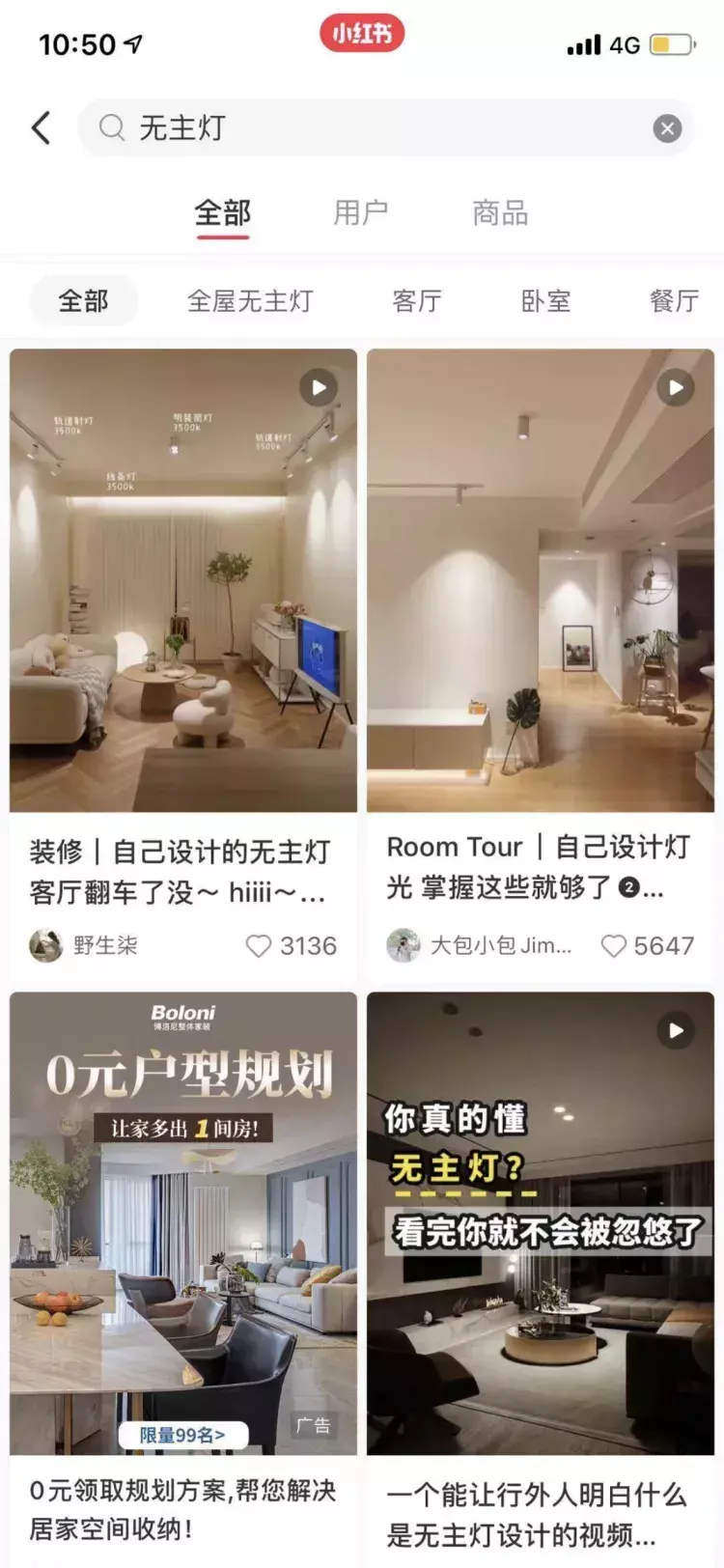Open the 装修 自己设计的无主灯 post
This screenshot has height=1568, width=724.
[183, 579]
